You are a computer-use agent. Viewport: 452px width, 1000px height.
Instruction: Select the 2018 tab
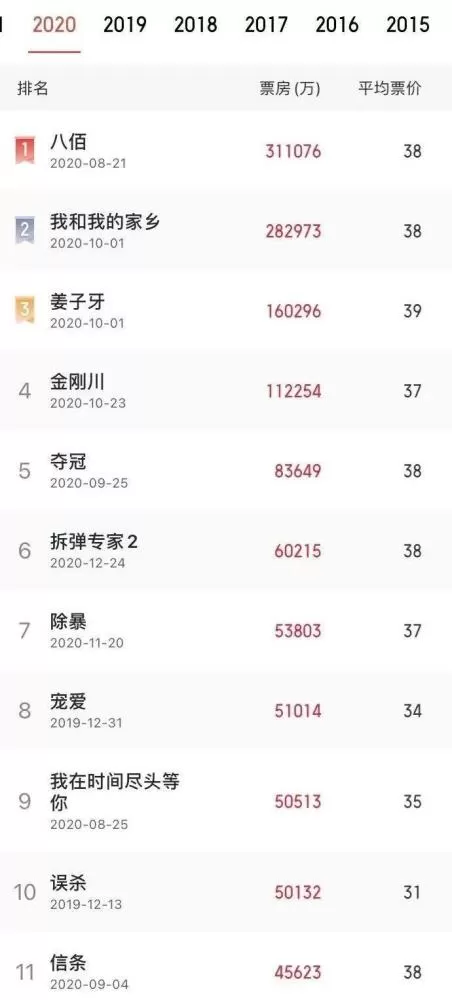196,25
